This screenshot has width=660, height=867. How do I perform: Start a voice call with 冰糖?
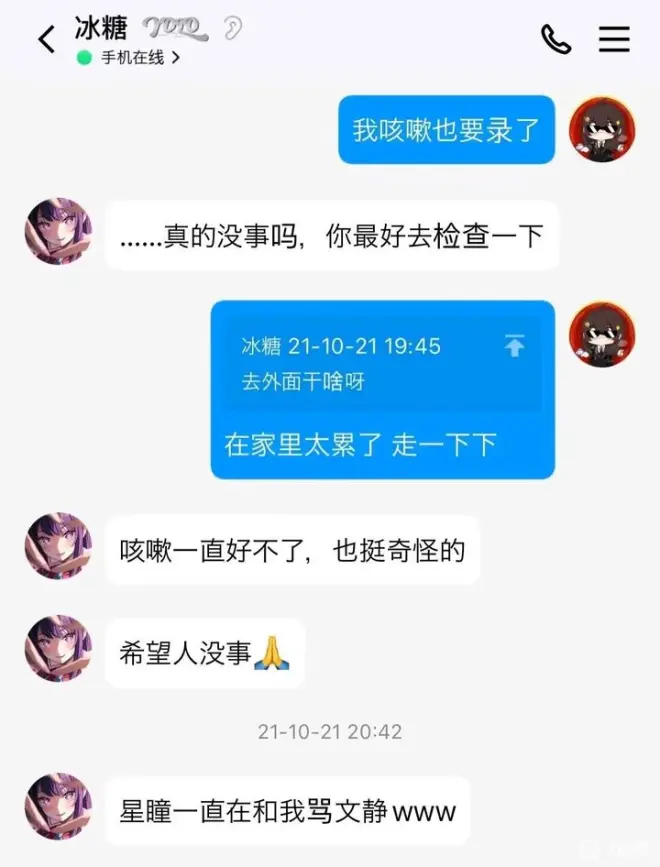[556, 39]
